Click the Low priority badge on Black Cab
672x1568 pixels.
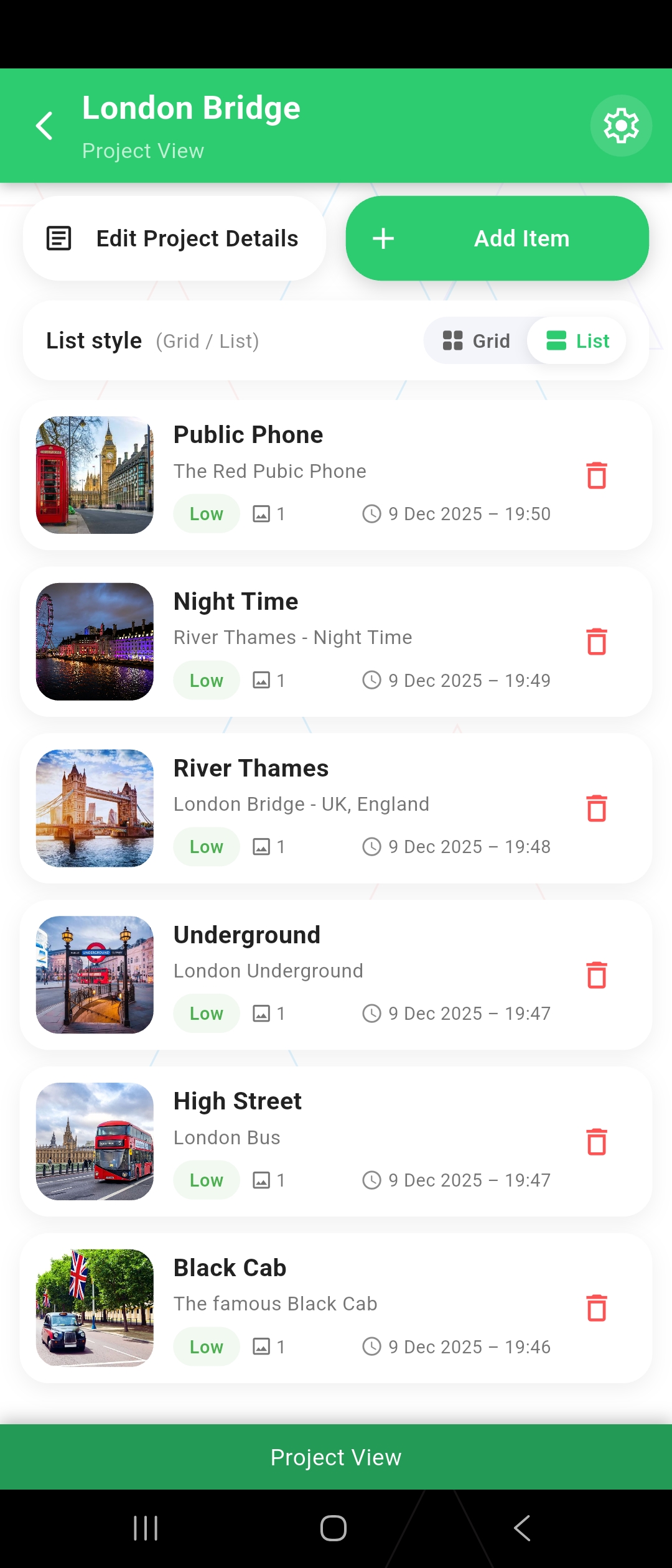[206, 1346]
